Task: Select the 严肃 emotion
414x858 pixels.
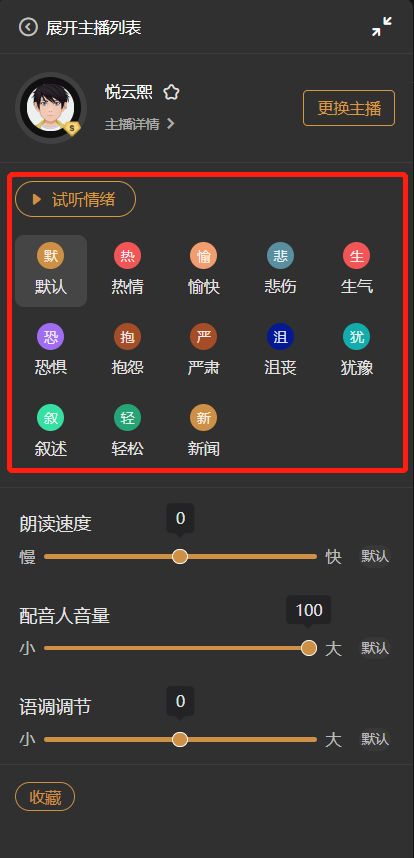Action: (x=203, y=352)
